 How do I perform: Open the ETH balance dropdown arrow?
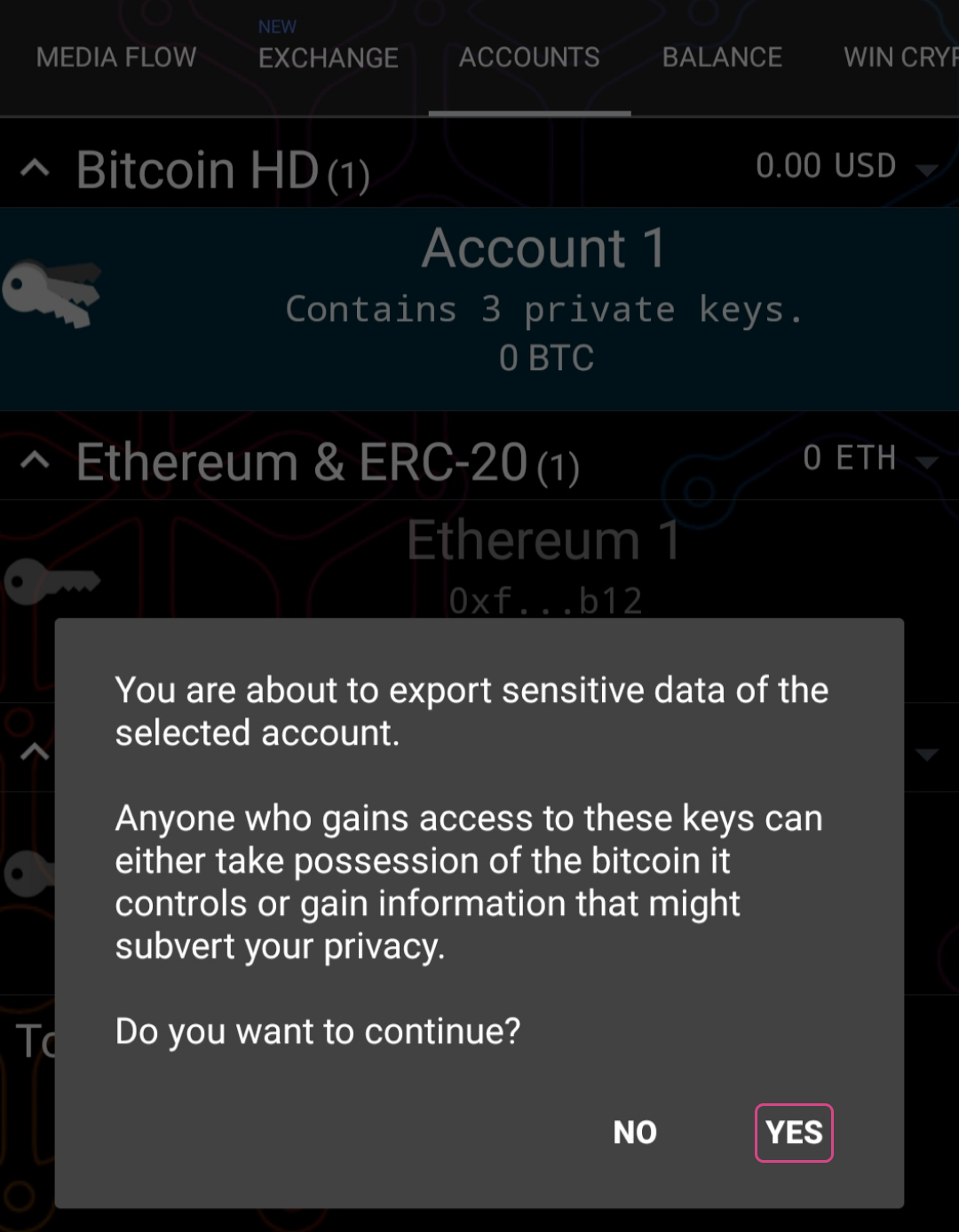928,462
